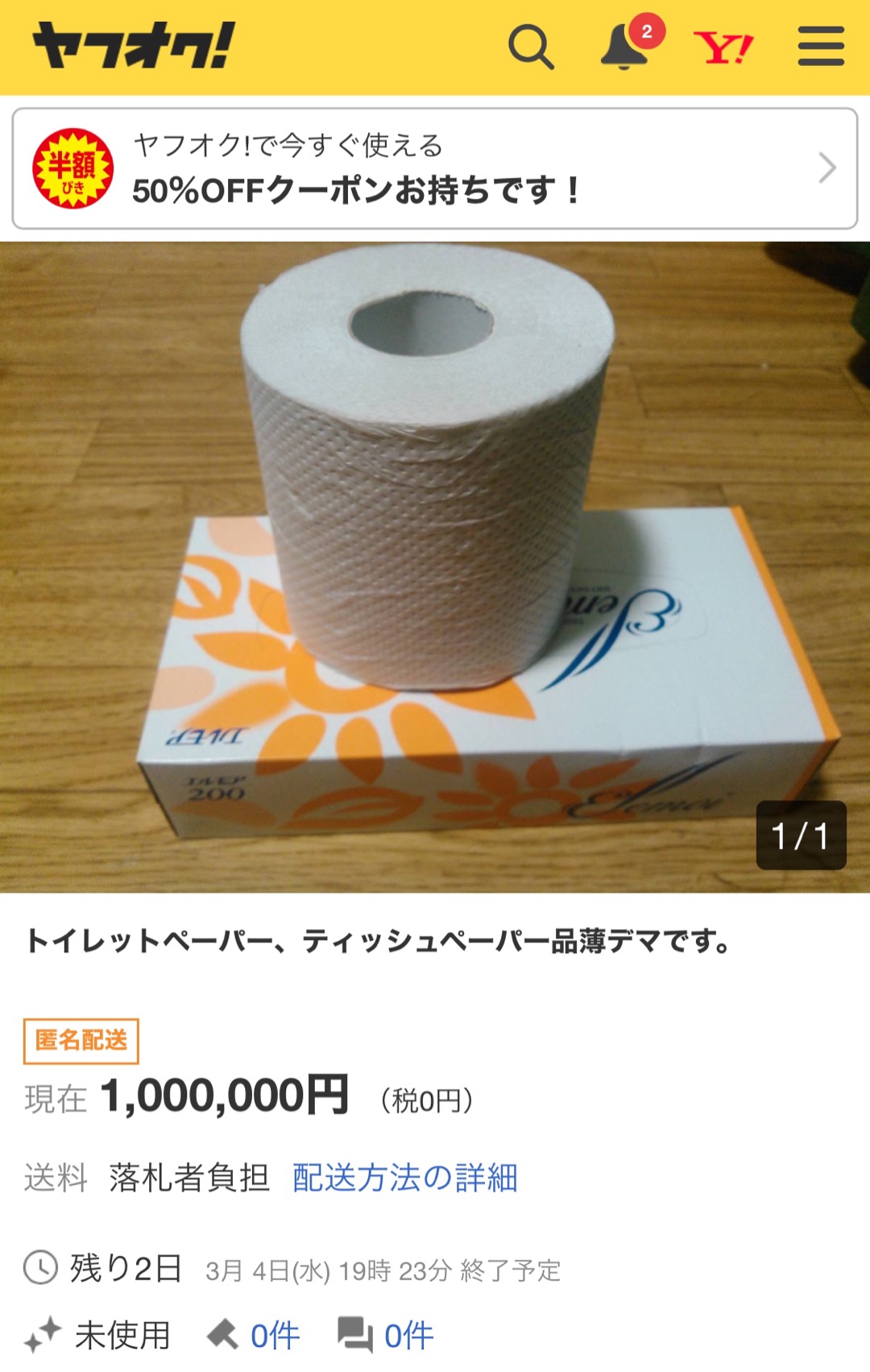This screenshot has width=870, height=1372.
Task: Open the hamburger menu
Action: [x=821, y=47]
